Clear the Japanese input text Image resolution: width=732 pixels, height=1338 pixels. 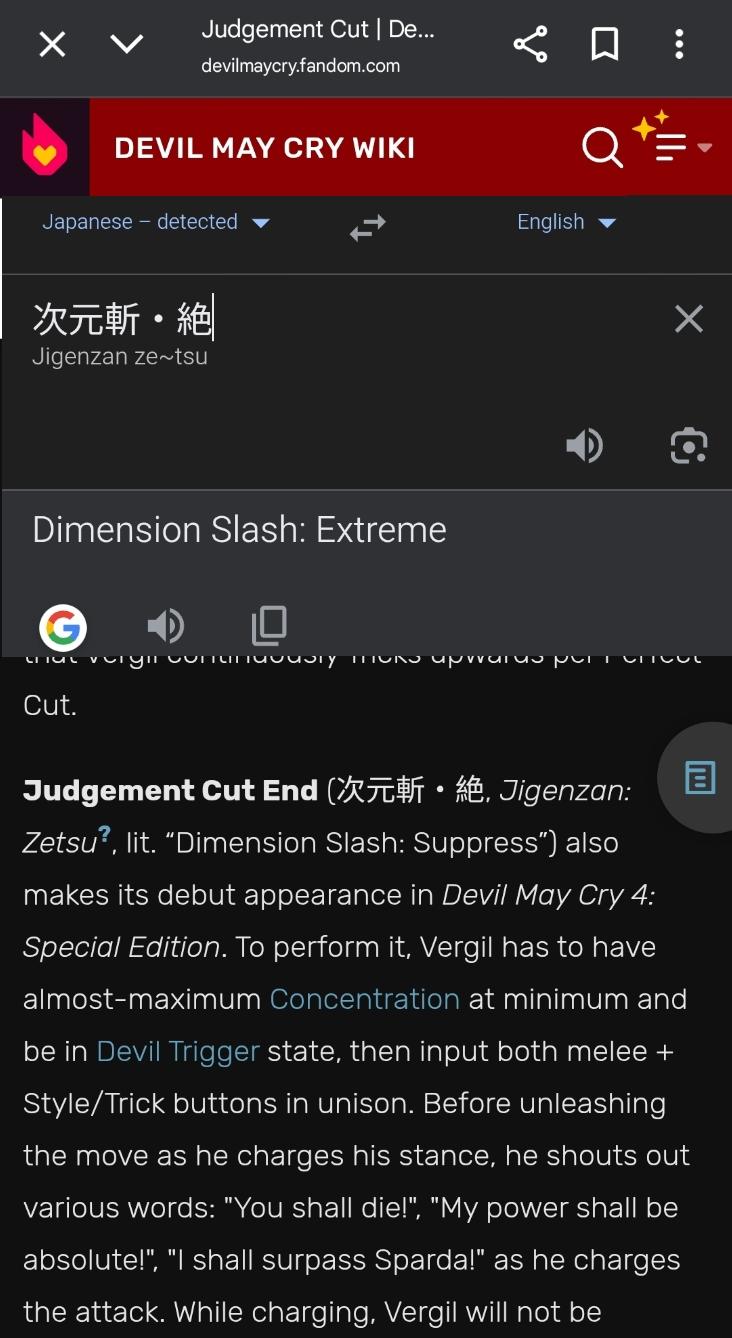(688, 319)
